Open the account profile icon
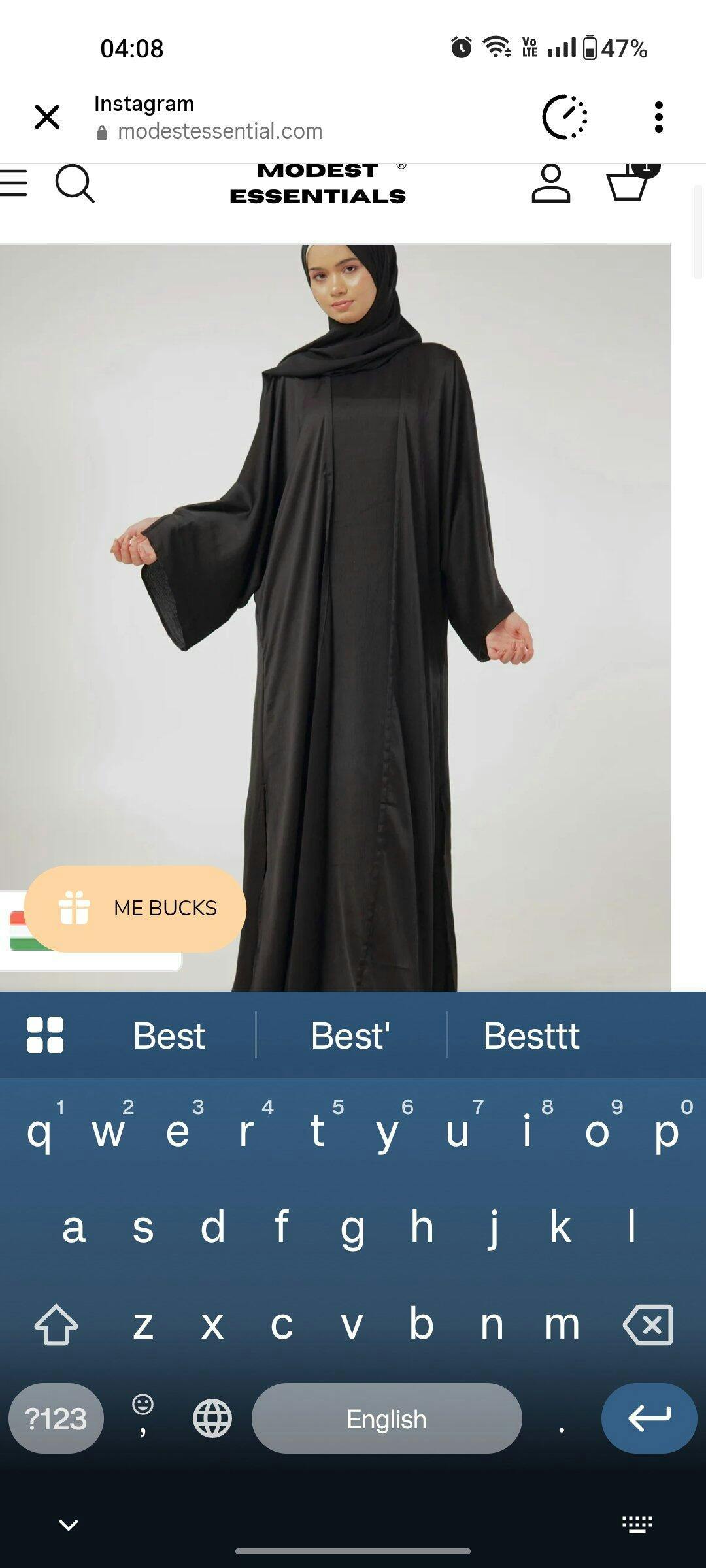This screenshot has height=1568, width=706. (x=550, y=183)
